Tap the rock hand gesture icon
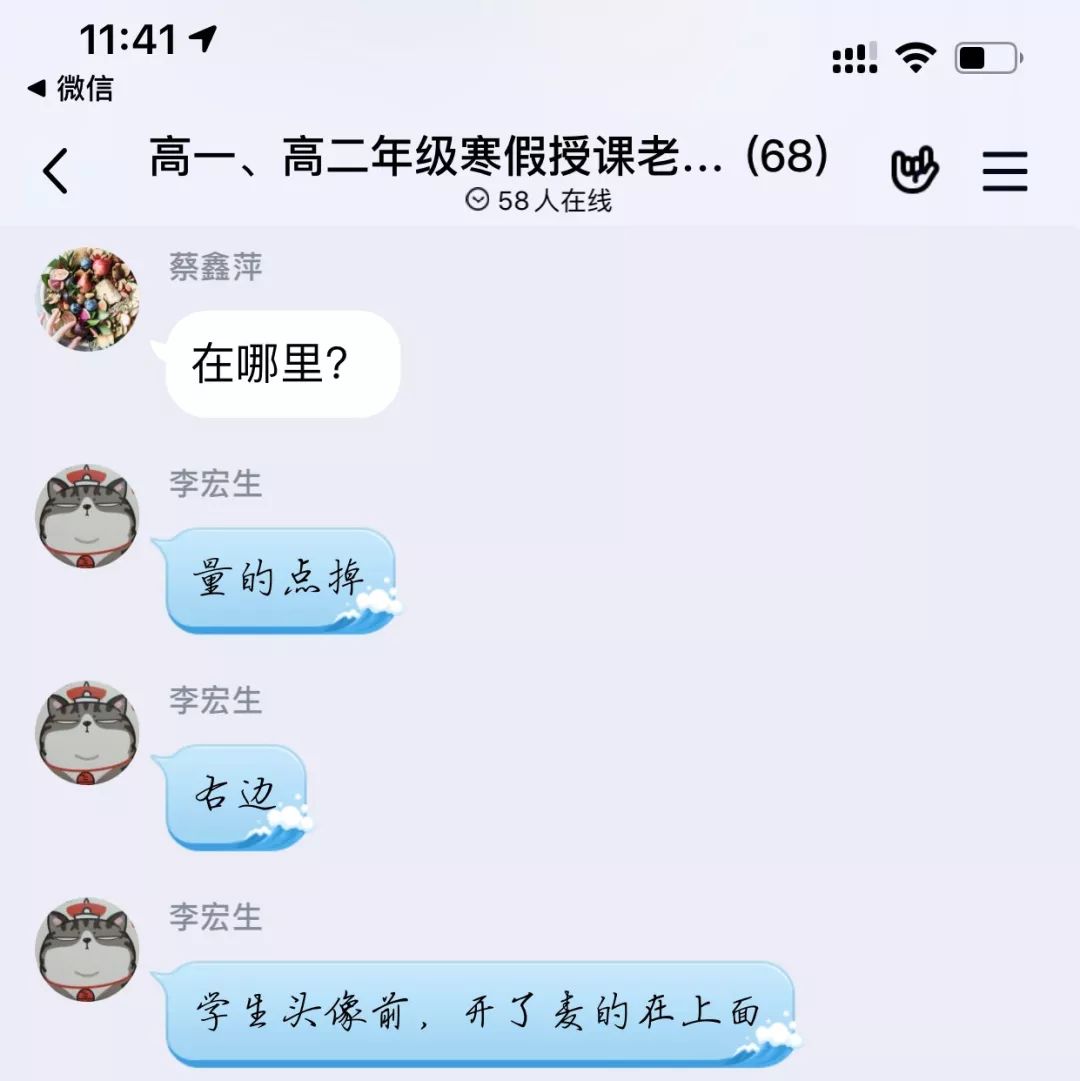The height and width of the screenshot is (1081, 1080). pyautogui.click(x=914, y=170)
